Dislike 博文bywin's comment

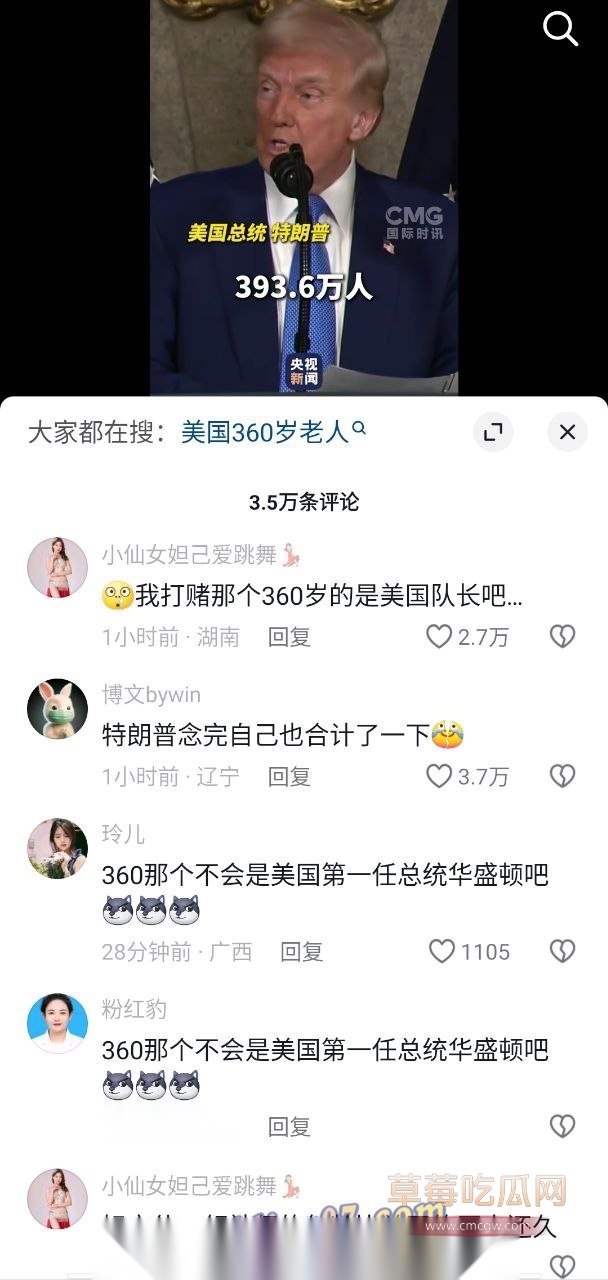563,776
